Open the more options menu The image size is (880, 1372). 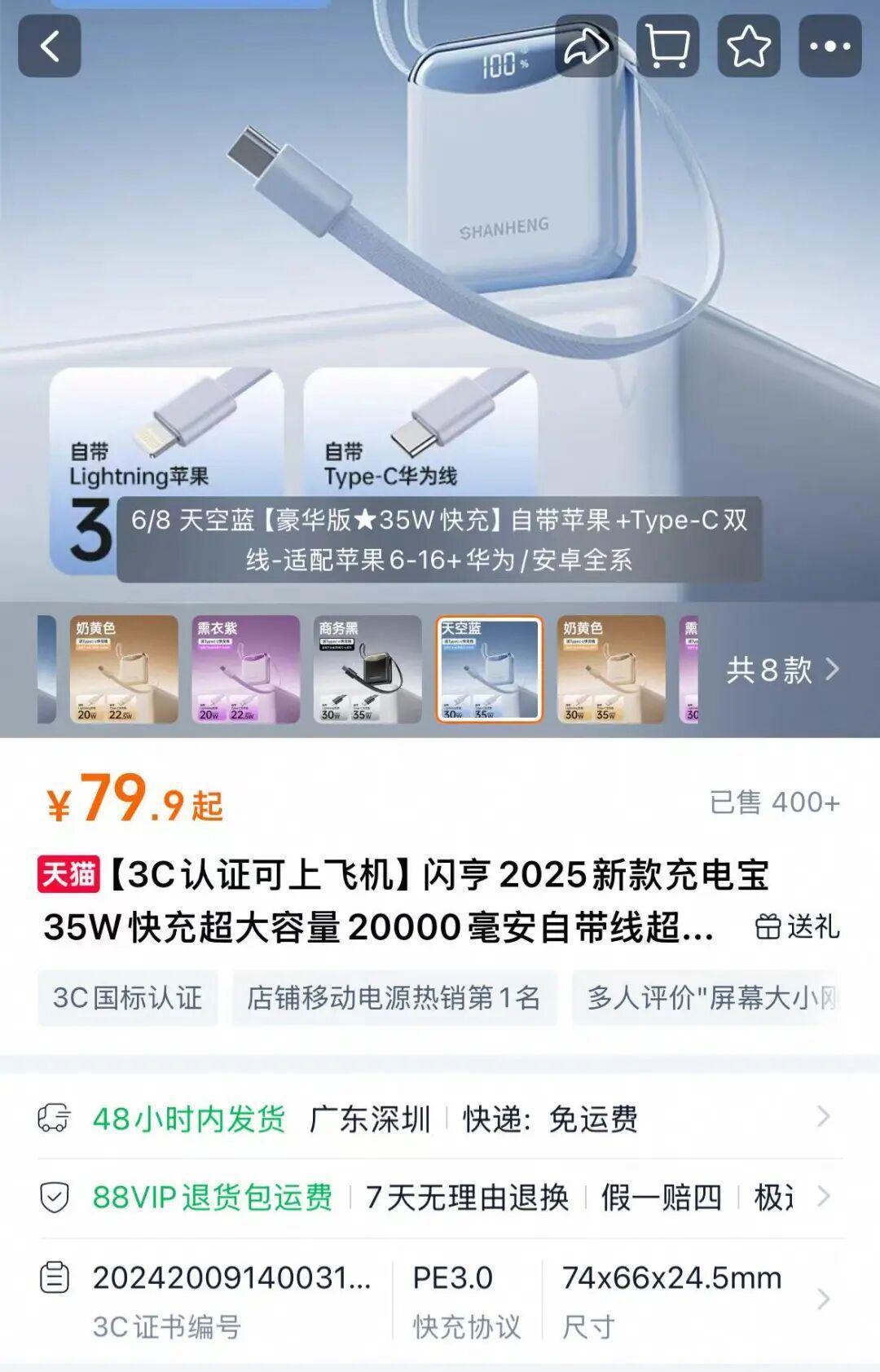click(829, 46)
